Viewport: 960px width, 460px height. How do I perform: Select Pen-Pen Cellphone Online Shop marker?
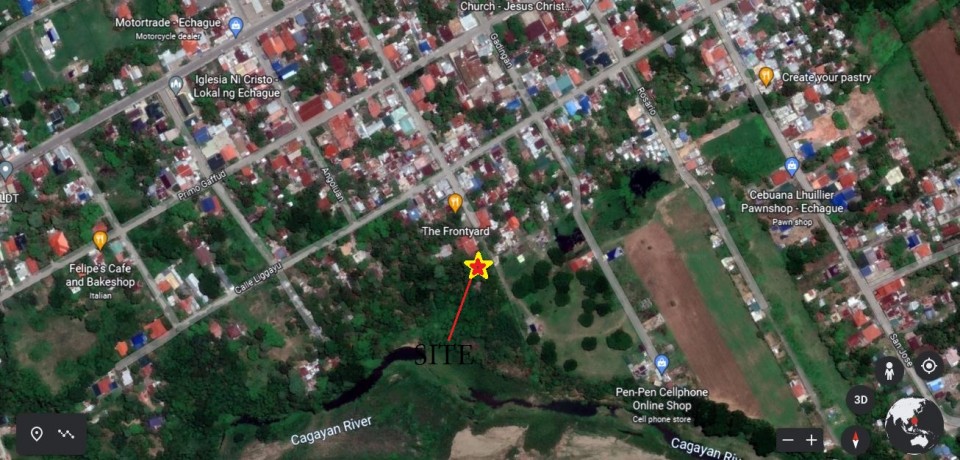point(661,364)
